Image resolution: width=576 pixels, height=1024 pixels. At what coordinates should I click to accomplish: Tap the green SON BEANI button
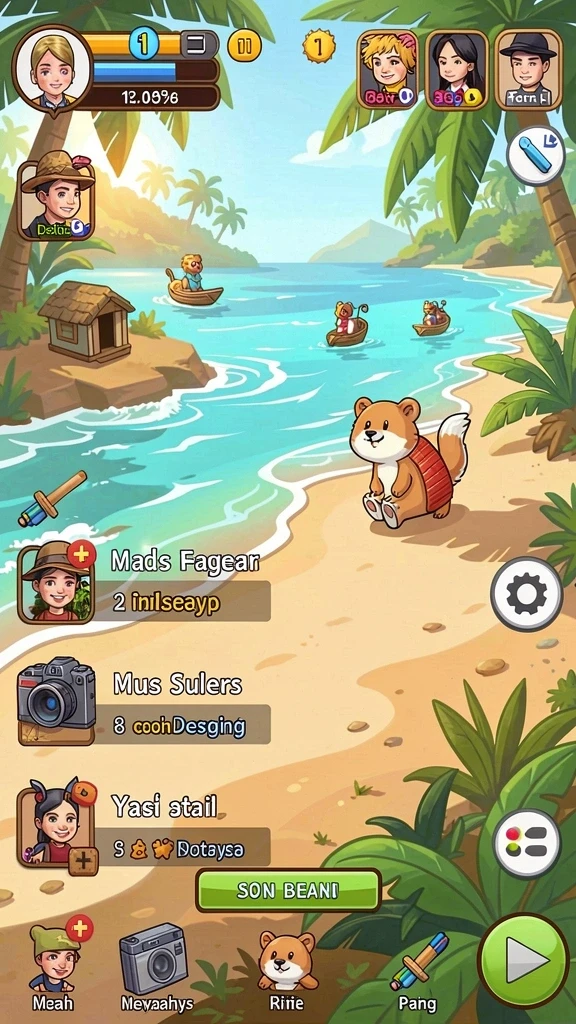click(x=288, y=890)
